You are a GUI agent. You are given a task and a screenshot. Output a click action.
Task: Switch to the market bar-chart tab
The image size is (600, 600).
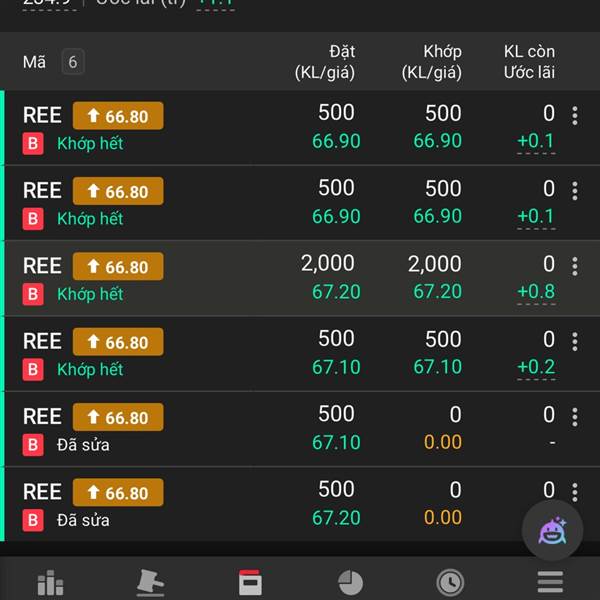[x=50, y=582]
